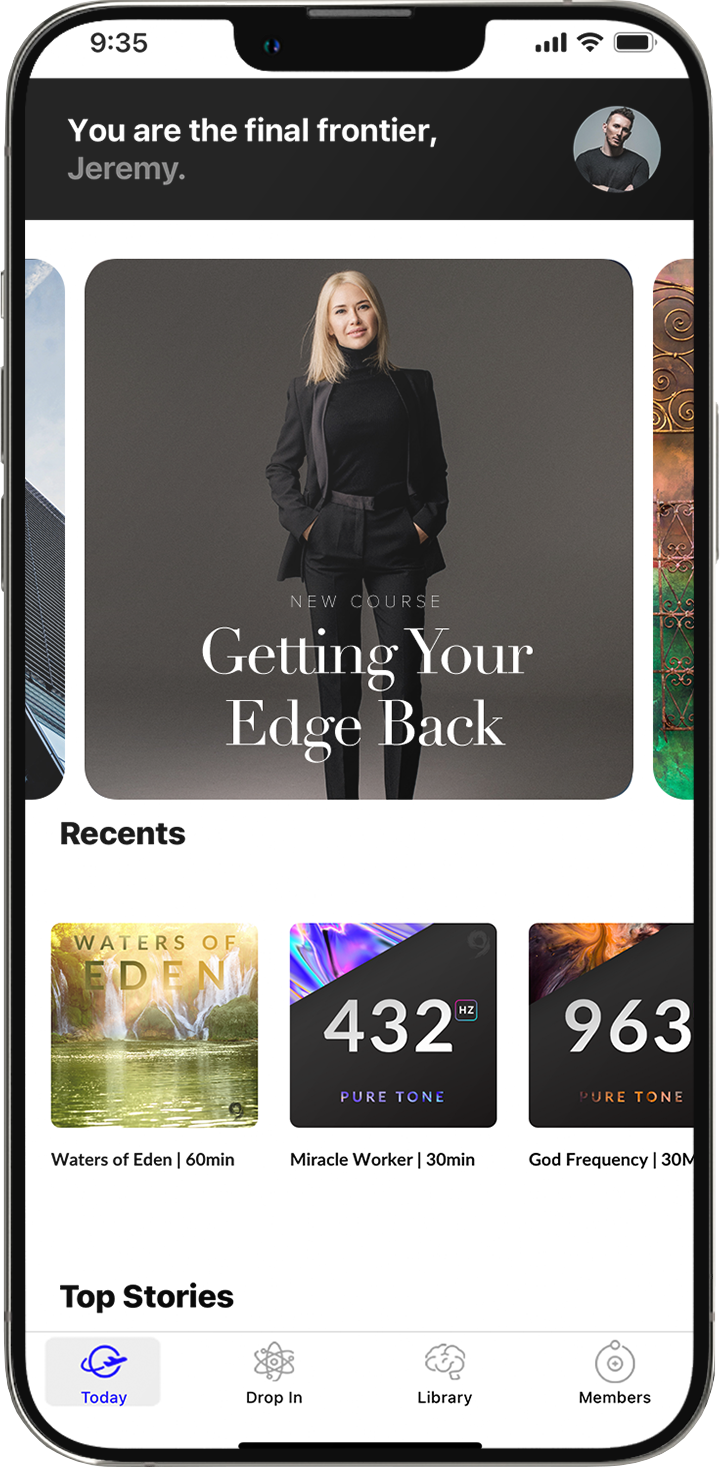Go to the Library tab
Image resolution: width=720 pixels, height=1467 pixels.
point(444,1373)
